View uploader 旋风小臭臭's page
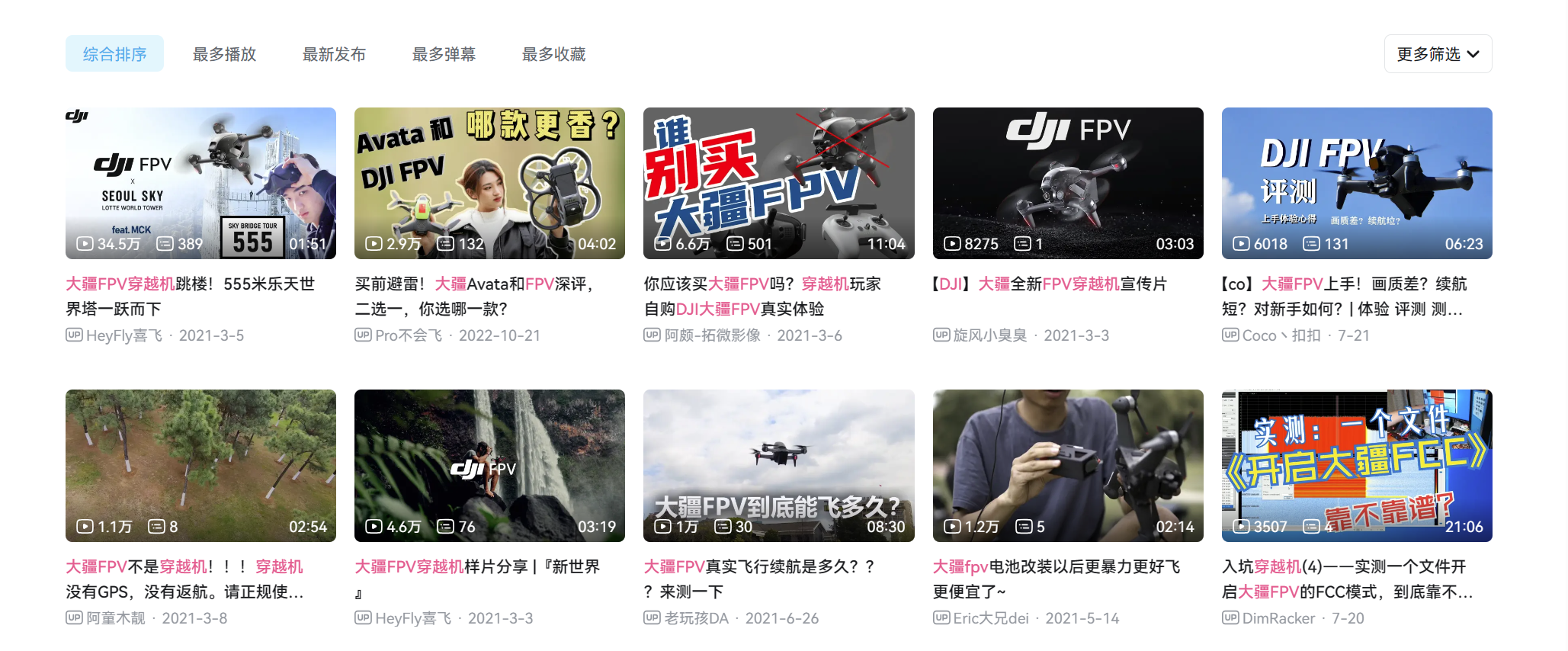Image resolution: width=1568 pixels, height=651 pixels. click(x=989, y=335)
